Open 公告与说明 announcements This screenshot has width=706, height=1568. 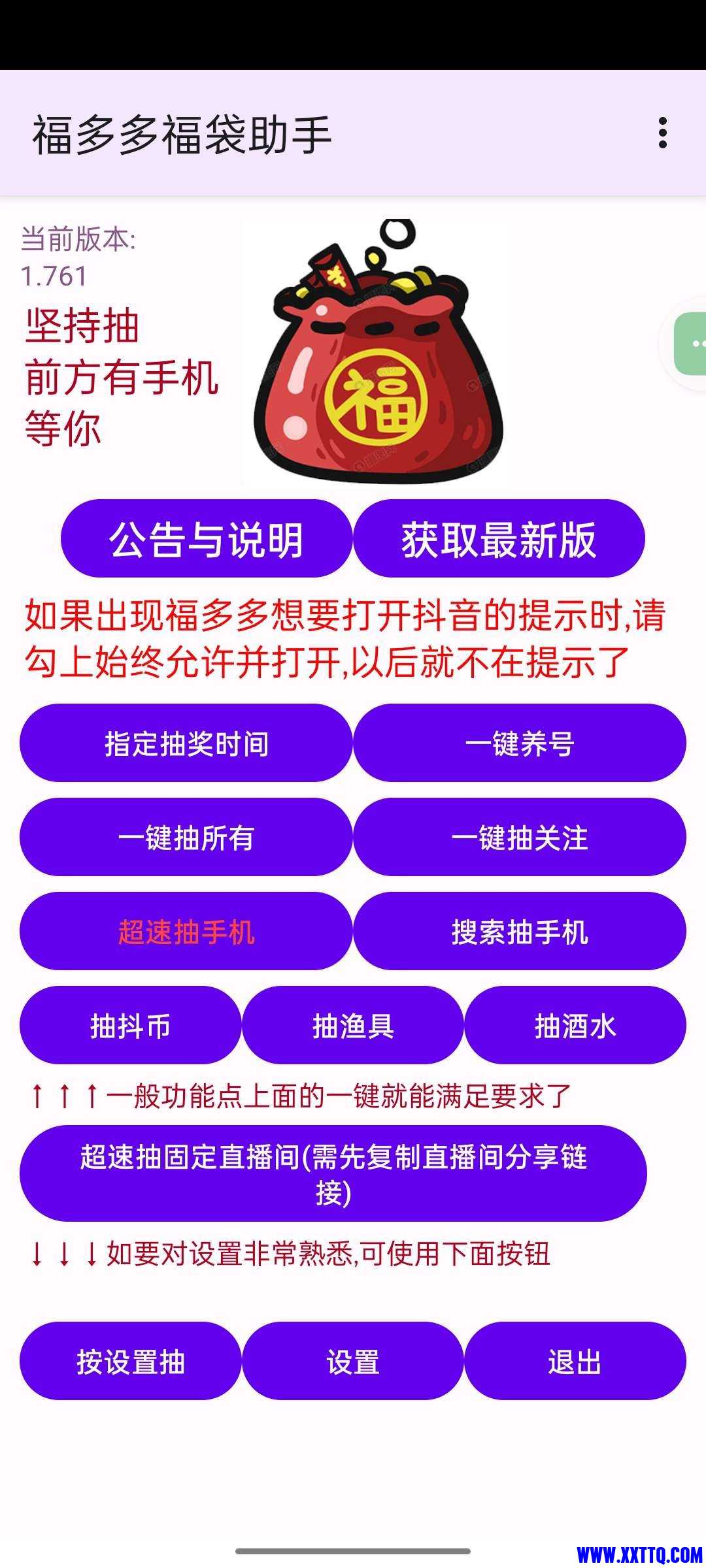point(206,539)
